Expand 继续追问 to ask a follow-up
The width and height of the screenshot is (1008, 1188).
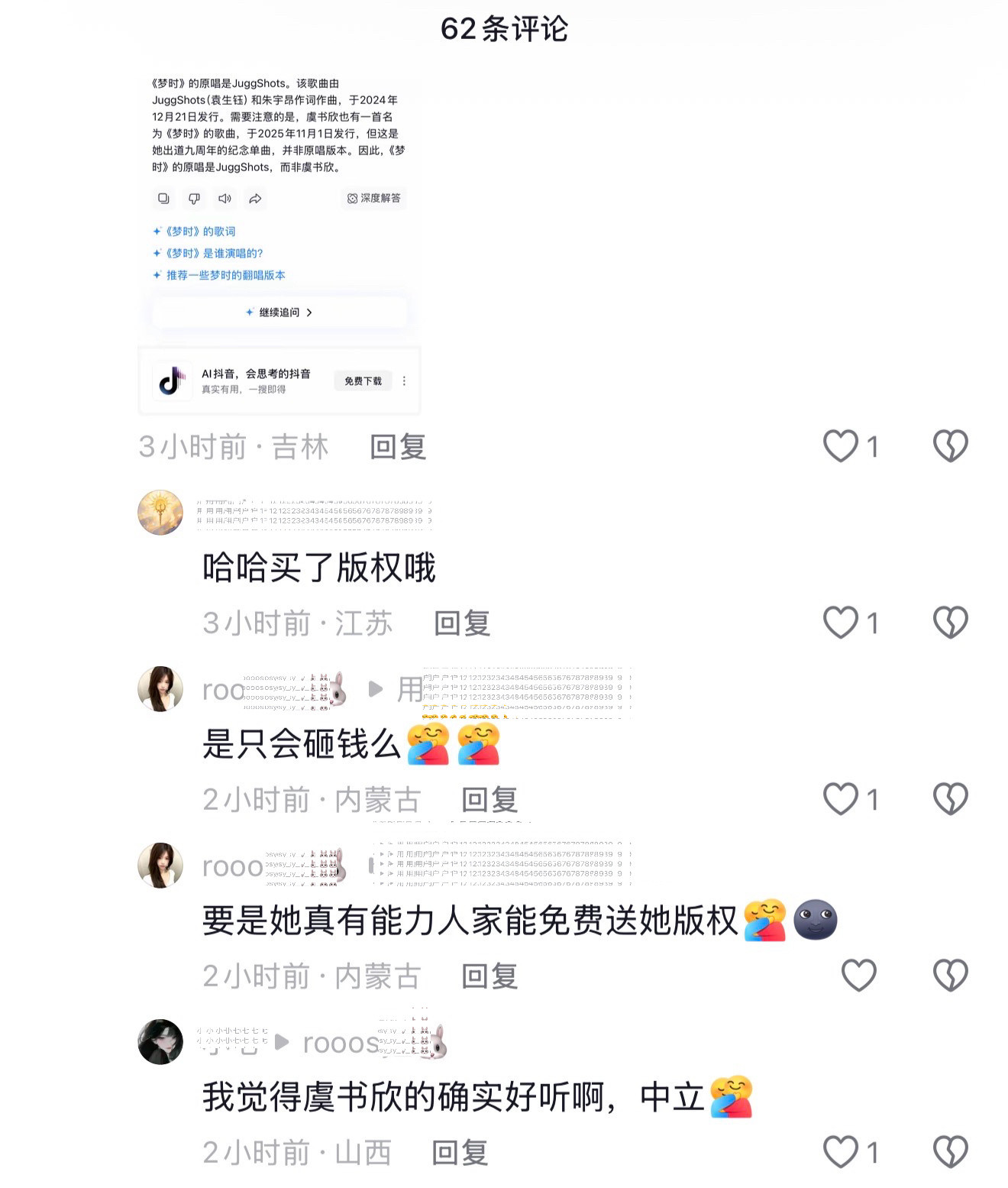pos(279,312)
